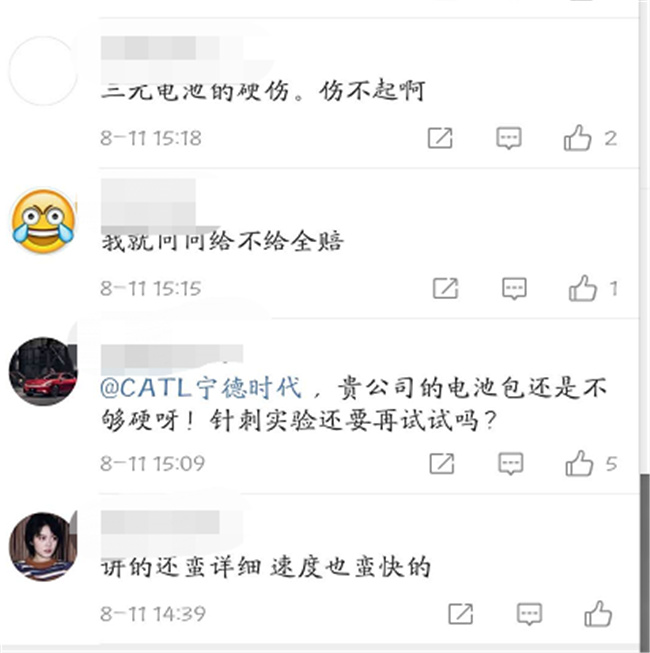Repost the 8-11 15:09 comment
Screen dimensions: 650x653
click(x=442, y=464)
